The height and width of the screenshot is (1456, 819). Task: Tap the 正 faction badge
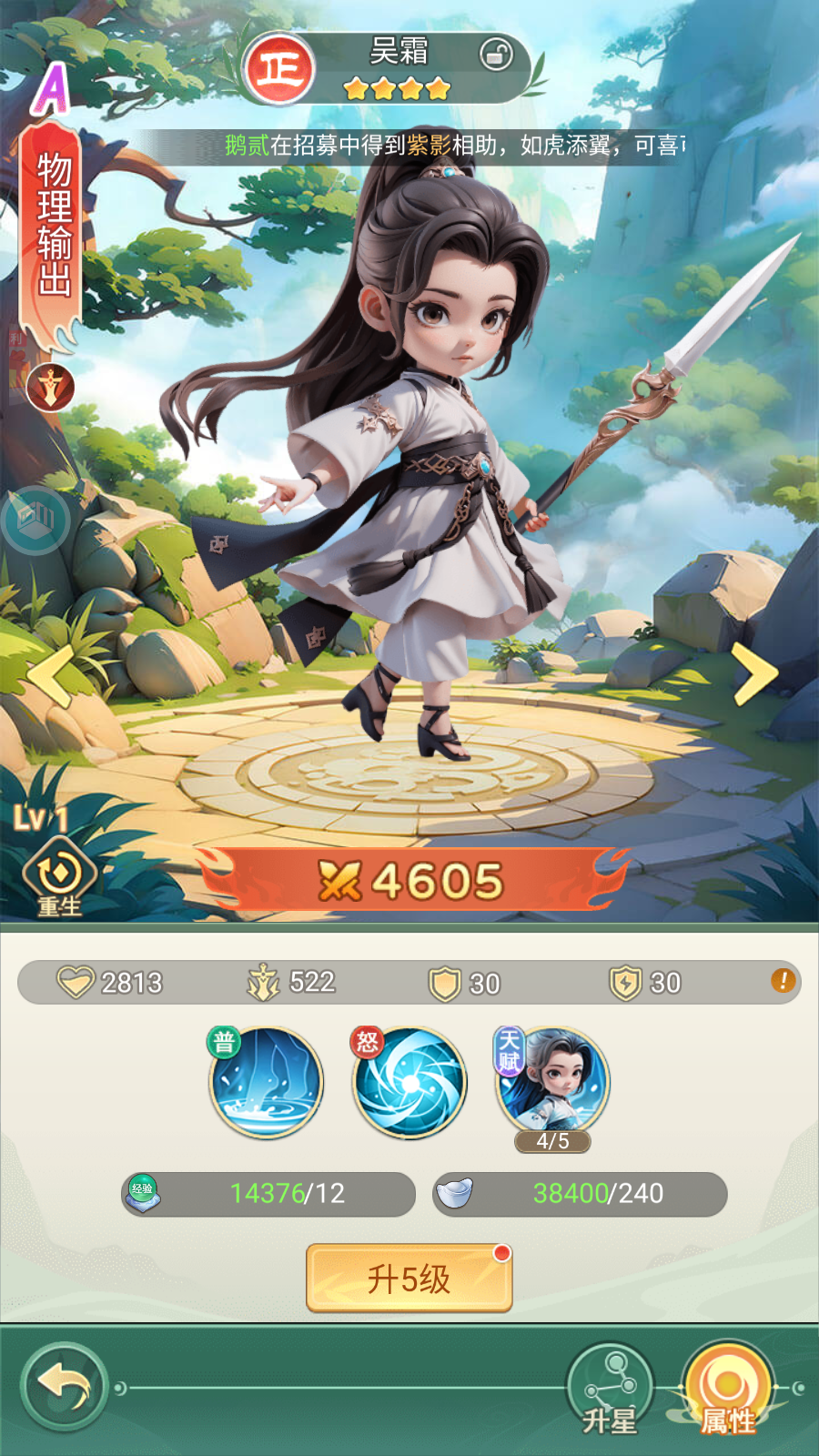click(278, 68)
